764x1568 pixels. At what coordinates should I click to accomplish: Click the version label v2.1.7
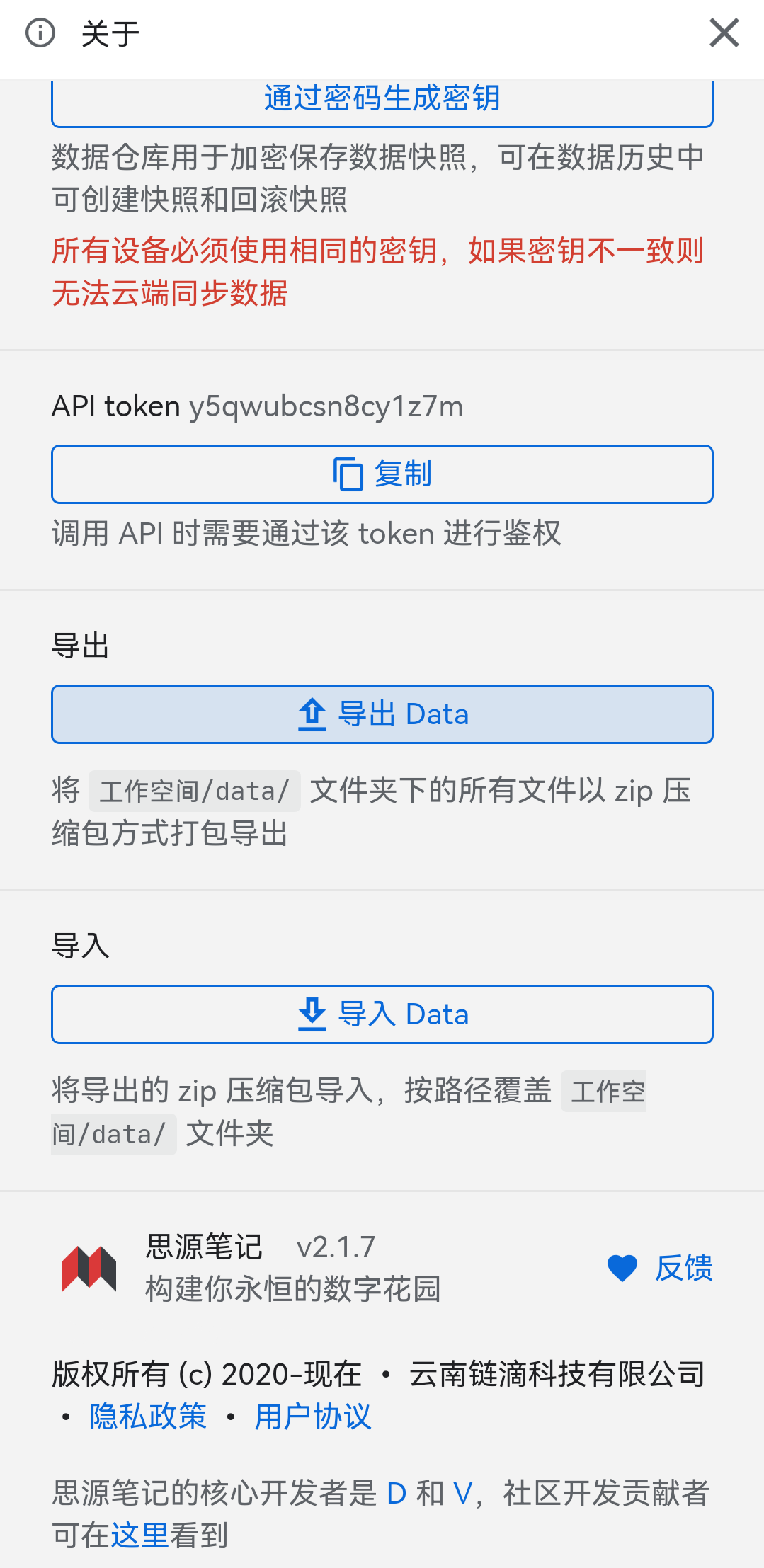click(336, 1247)
